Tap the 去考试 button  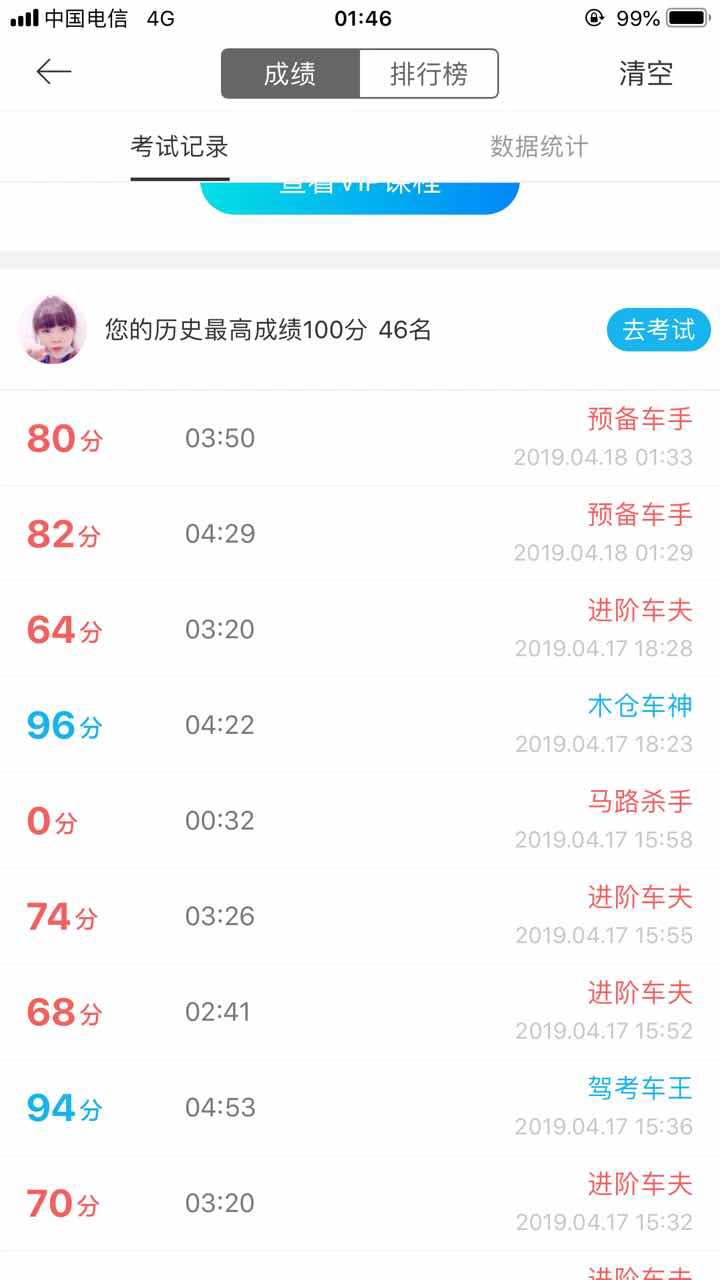pyautogui.click(x=658, y=330)
